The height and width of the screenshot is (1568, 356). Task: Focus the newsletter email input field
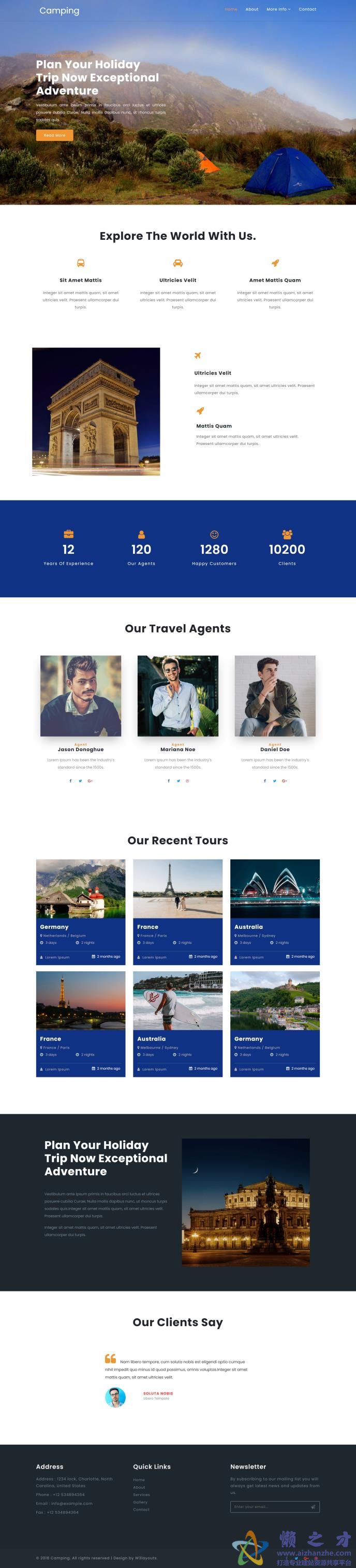268,1506
